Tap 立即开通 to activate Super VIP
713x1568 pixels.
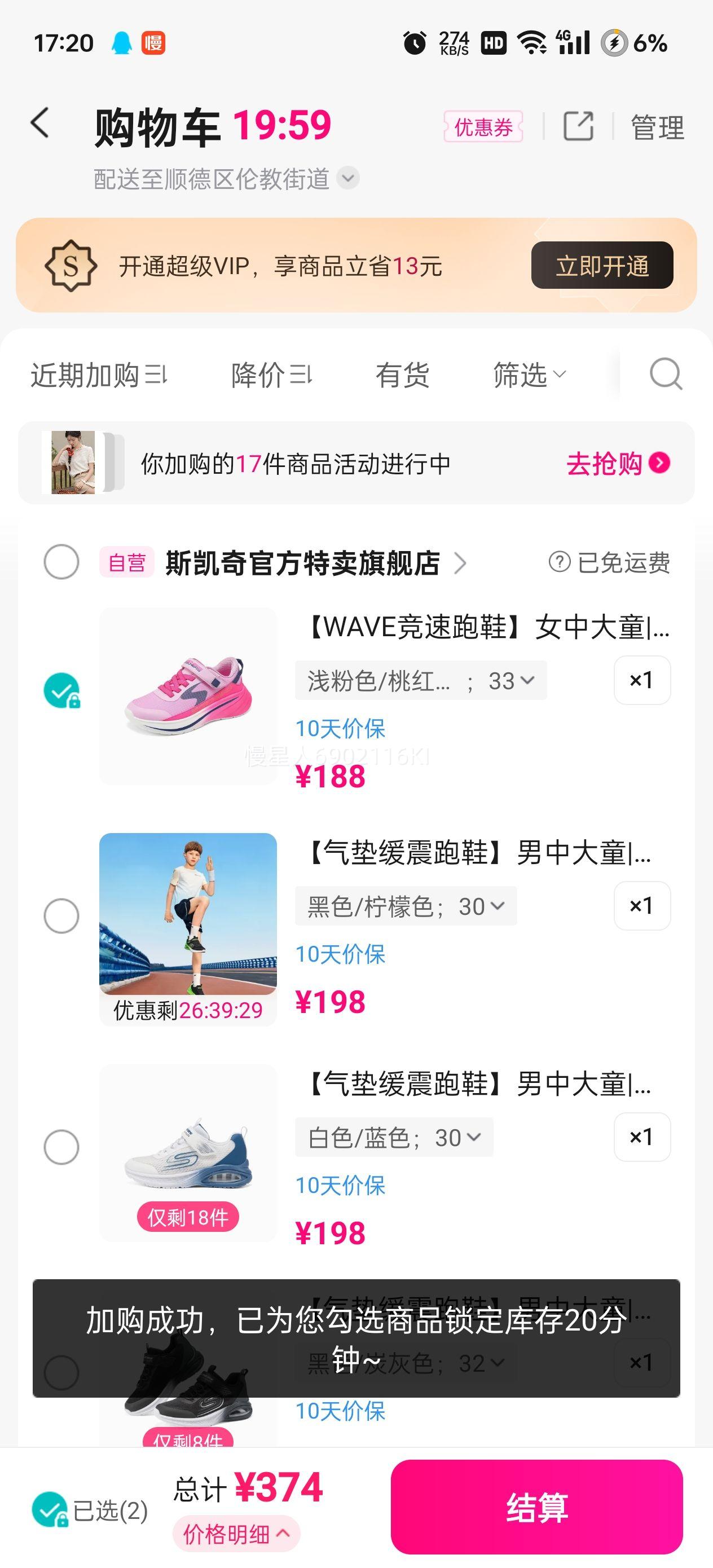[601, 266]
